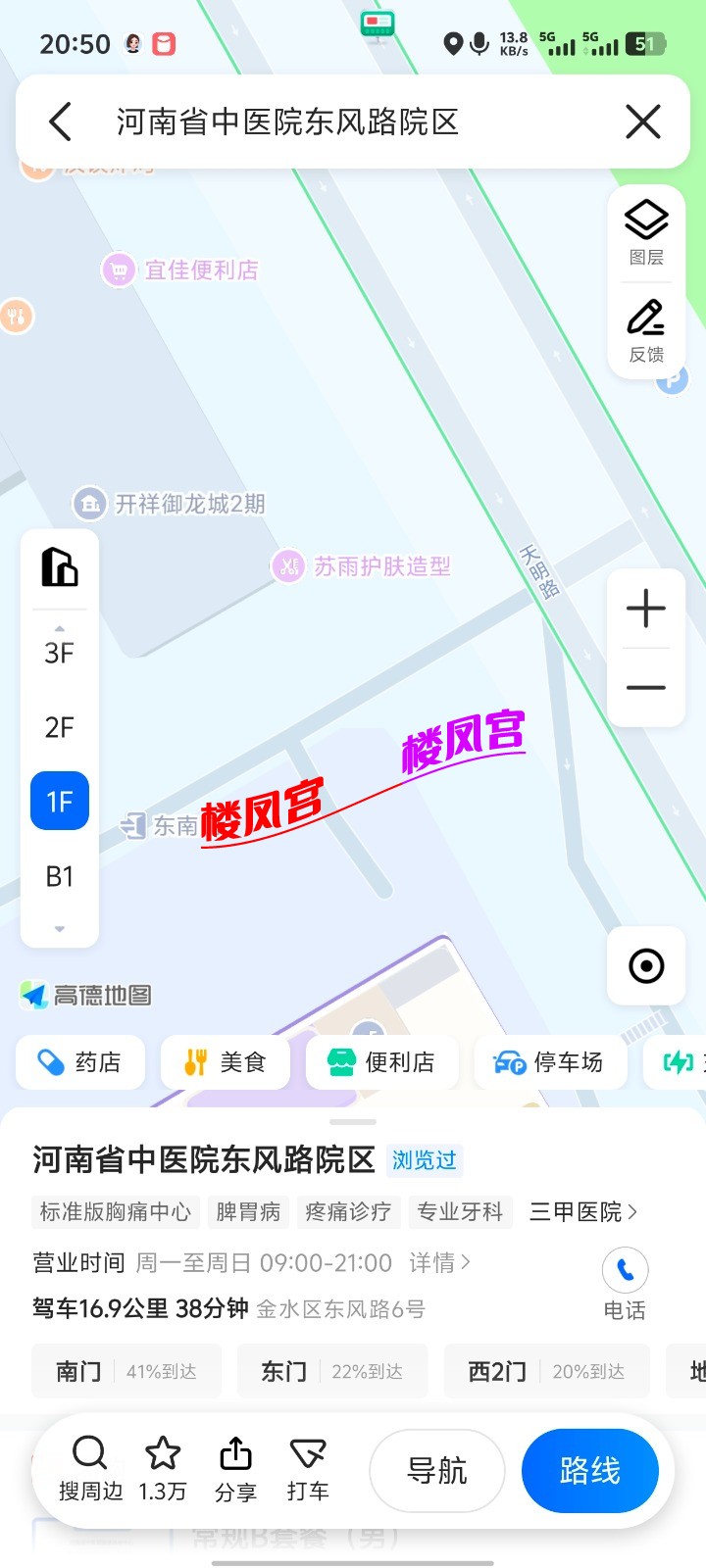Recenter map on my location
The width and height of the screenshot is (706, 1568).
[x=646, y=965]
